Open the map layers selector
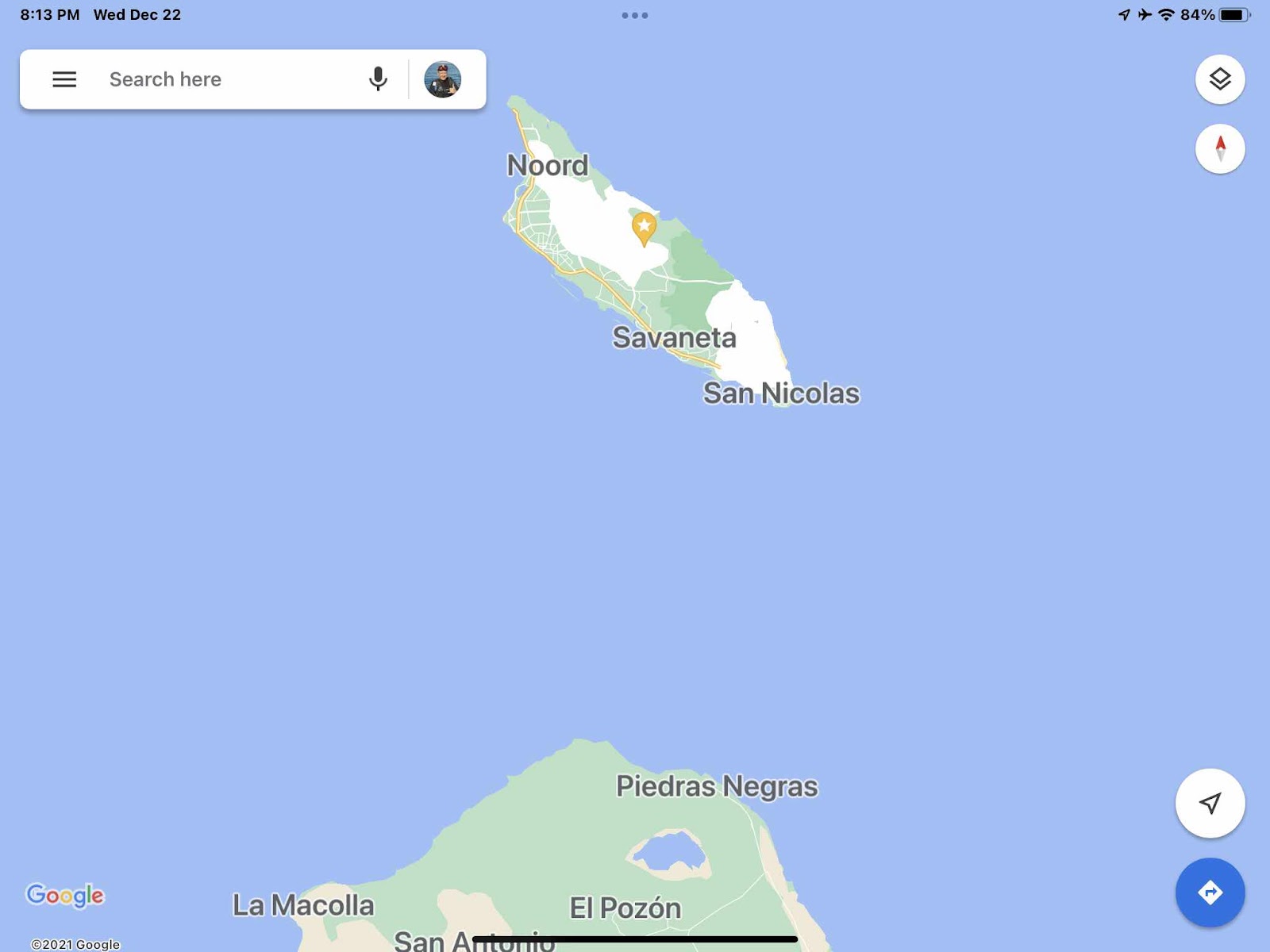Viewport: 1270px width, 952px height. [x=1220, y=79]
